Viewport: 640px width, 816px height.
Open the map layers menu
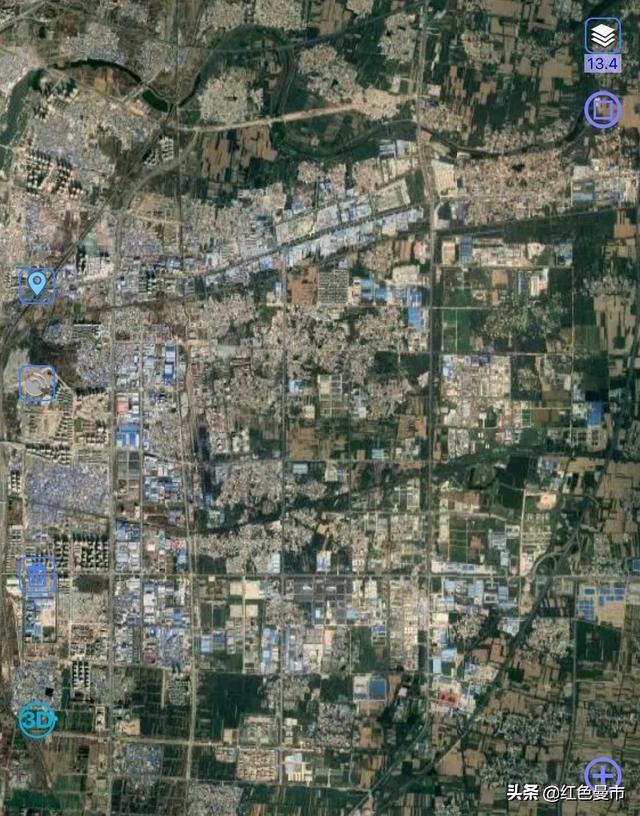point(602,36)
